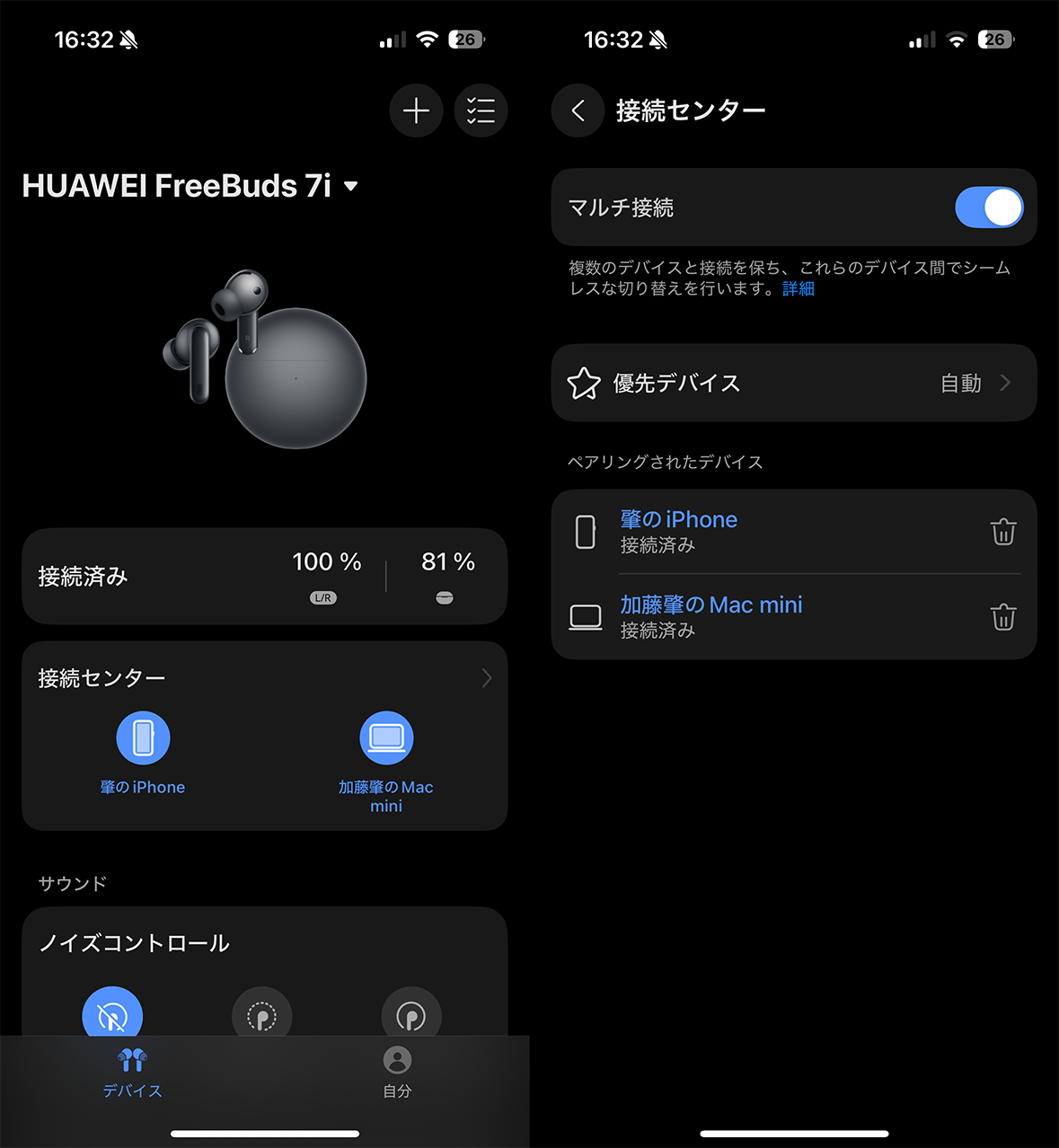Toggle the マルチ接続 switch off
This screenshot has height=1148, width=1059.
coord(988,208)
